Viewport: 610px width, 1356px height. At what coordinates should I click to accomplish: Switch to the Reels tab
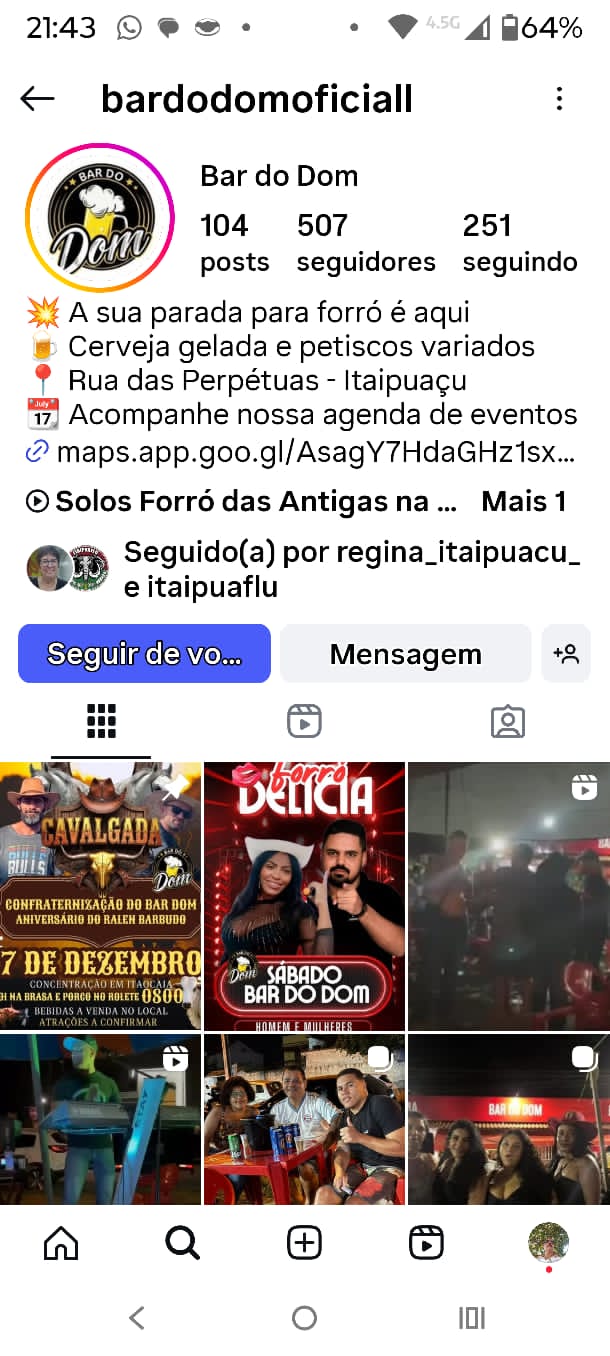point(304,721)
